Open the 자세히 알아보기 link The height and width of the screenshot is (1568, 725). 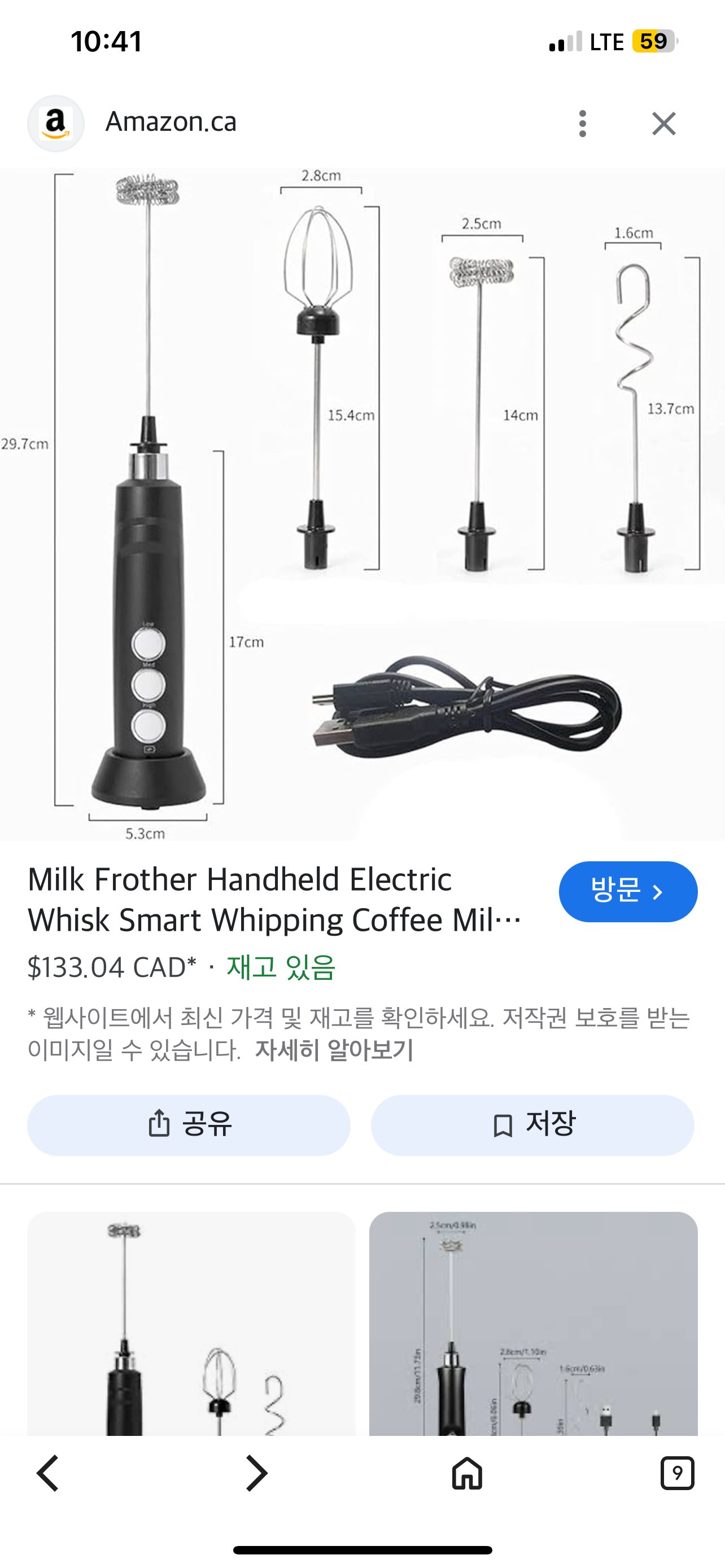pos(334,1050)
